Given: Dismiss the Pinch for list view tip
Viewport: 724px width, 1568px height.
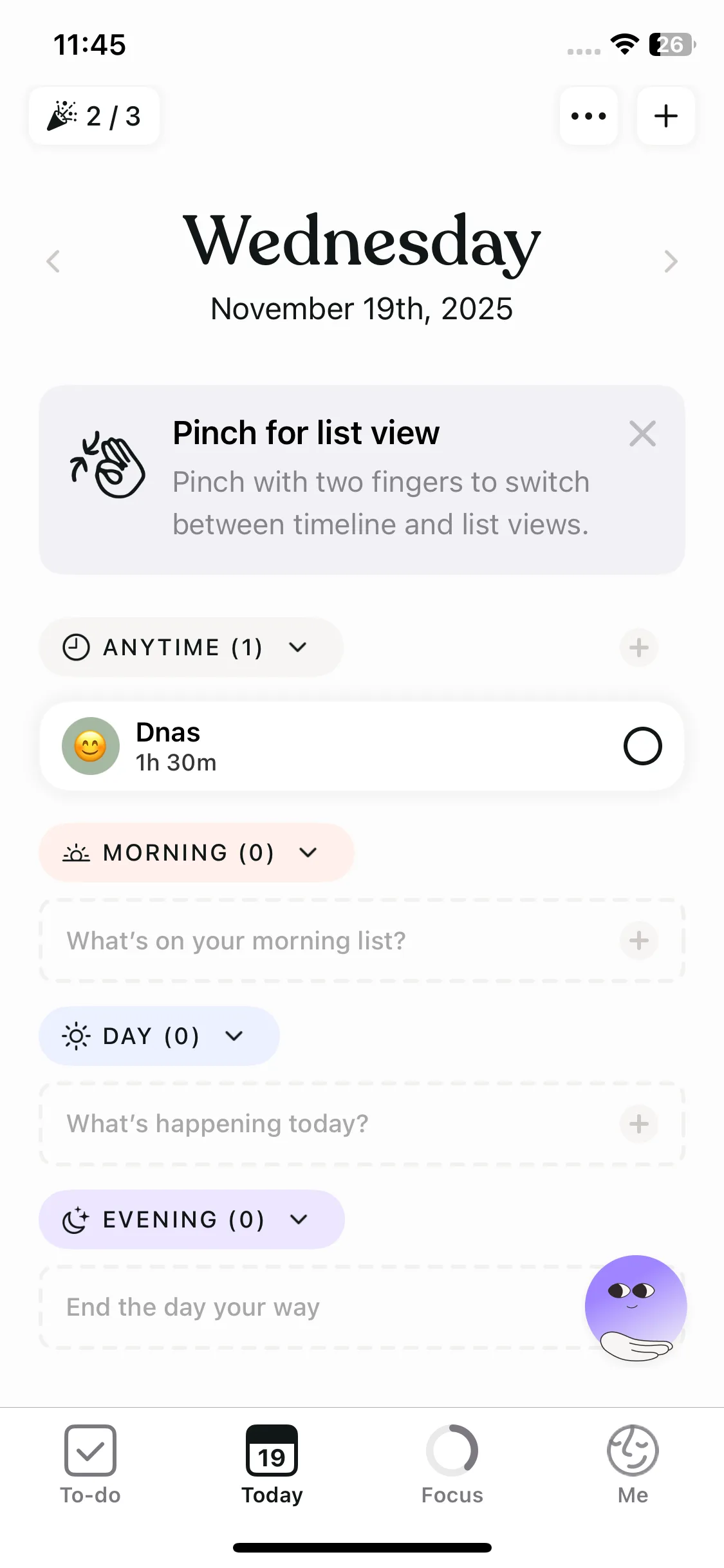Looking at the screenshot, I should [x=642, y=434].
